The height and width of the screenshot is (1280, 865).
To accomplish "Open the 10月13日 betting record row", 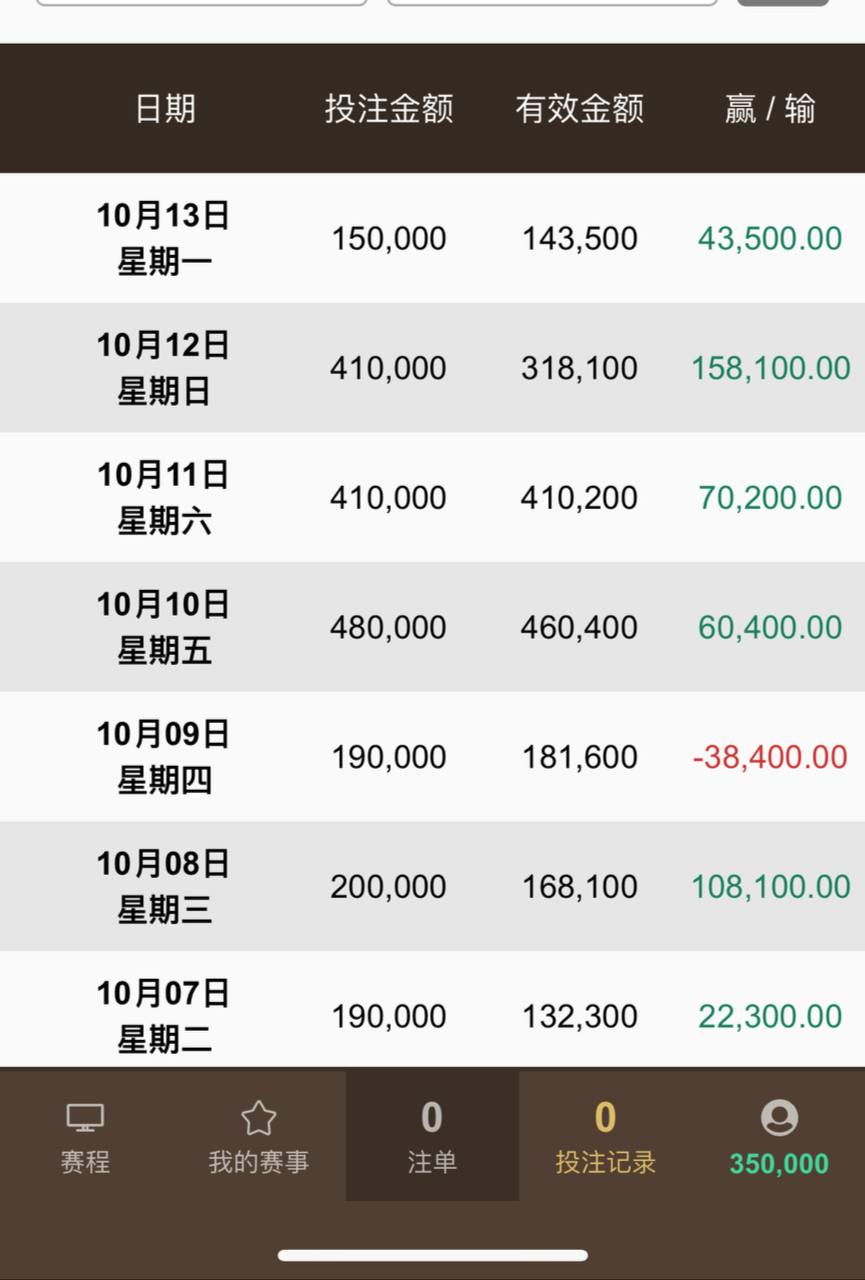I will (x=432, y=238).
